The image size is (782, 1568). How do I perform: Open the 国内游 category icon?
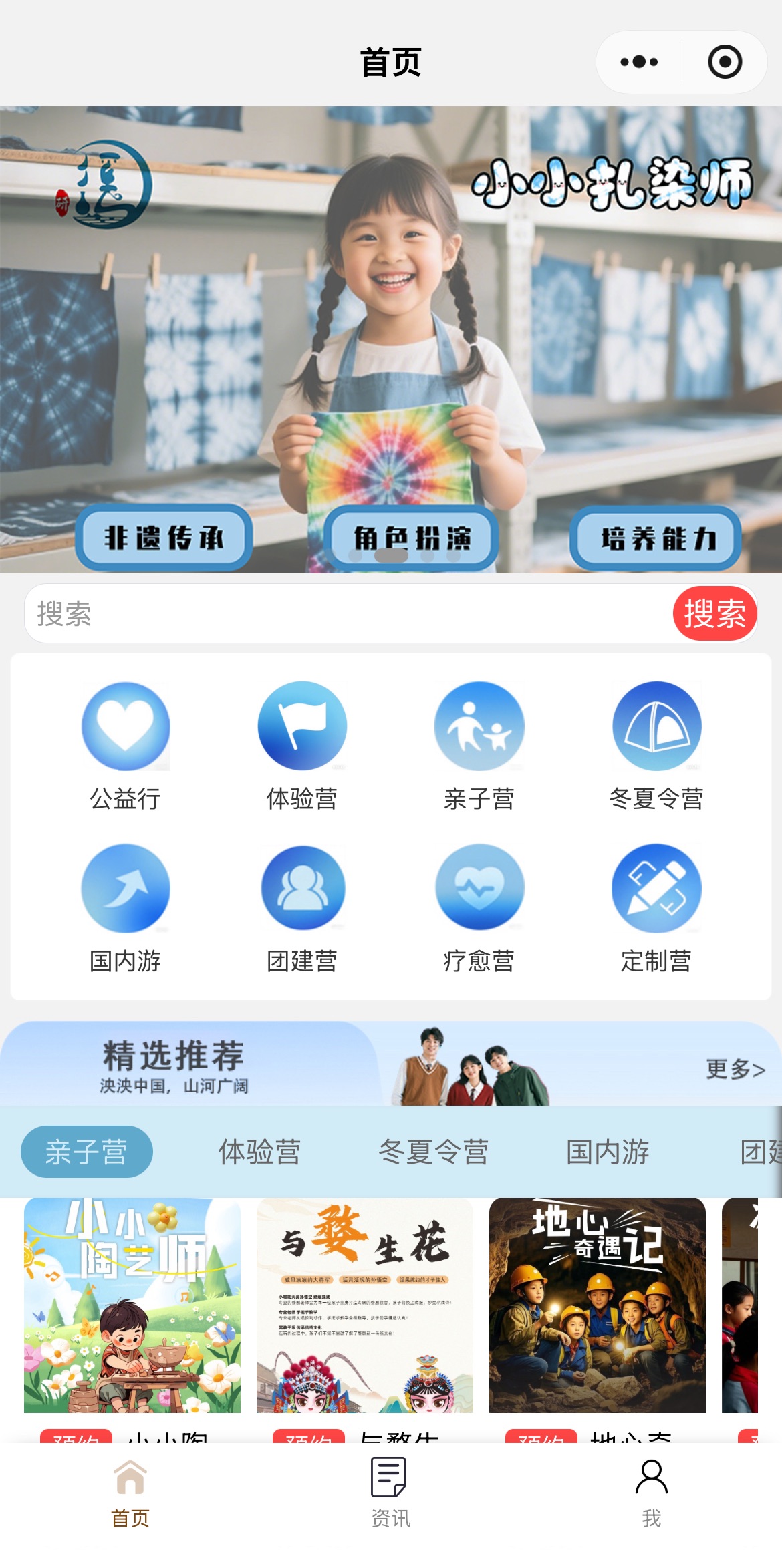coord(126,889)
